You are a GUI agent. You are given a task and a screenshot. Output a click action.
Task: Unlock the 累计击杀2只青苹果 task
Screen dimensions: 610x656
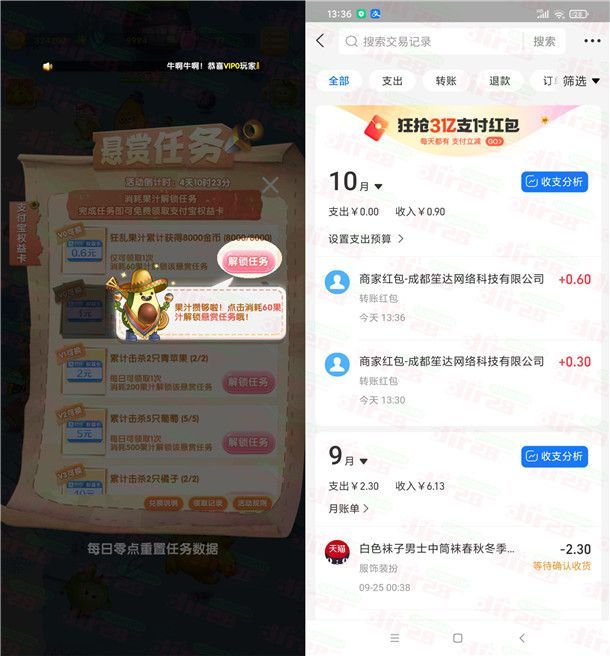coord(249,382)
